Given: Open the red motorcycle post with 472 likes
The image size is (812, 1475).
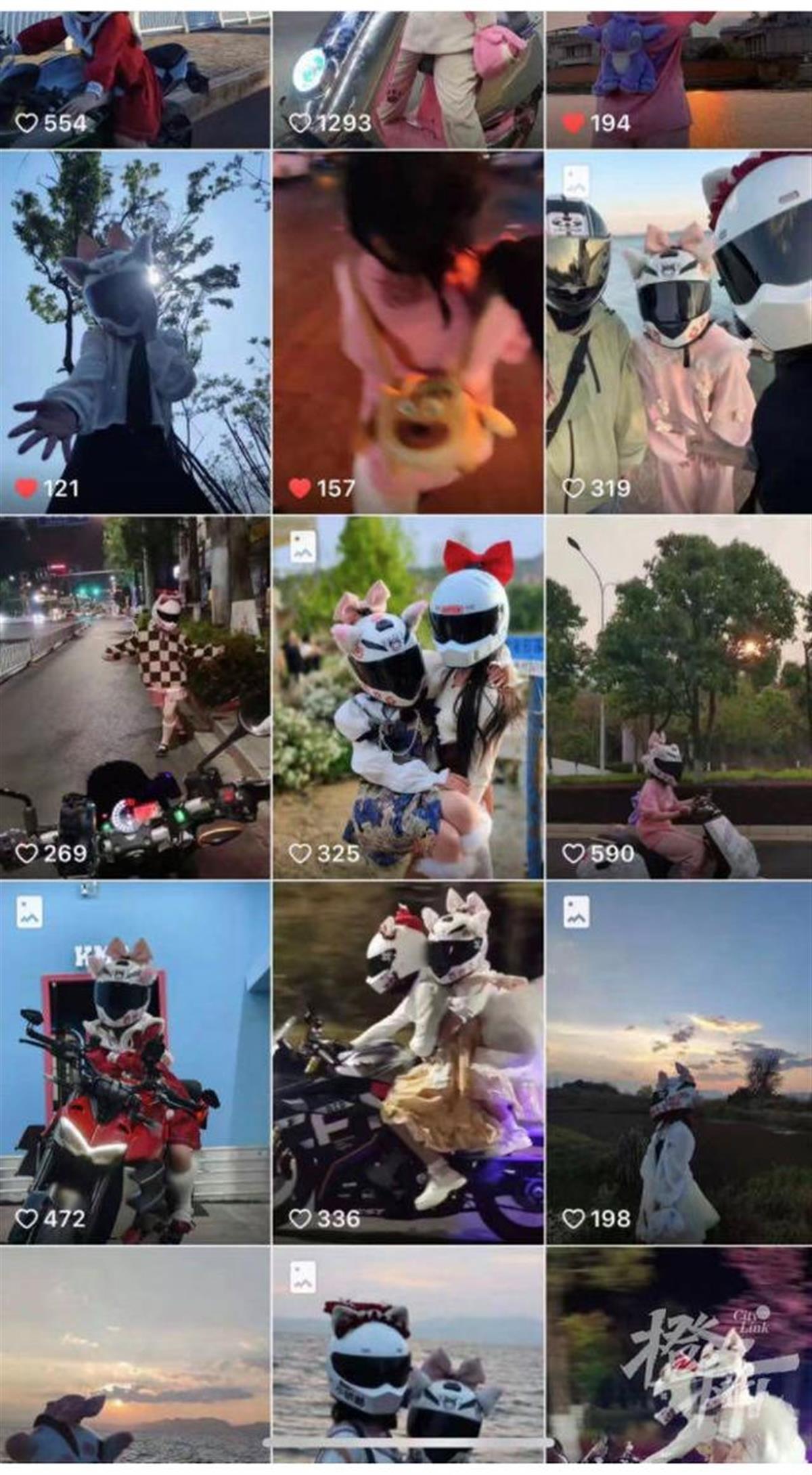Looking at the screenshot, I should point(135,1063).
